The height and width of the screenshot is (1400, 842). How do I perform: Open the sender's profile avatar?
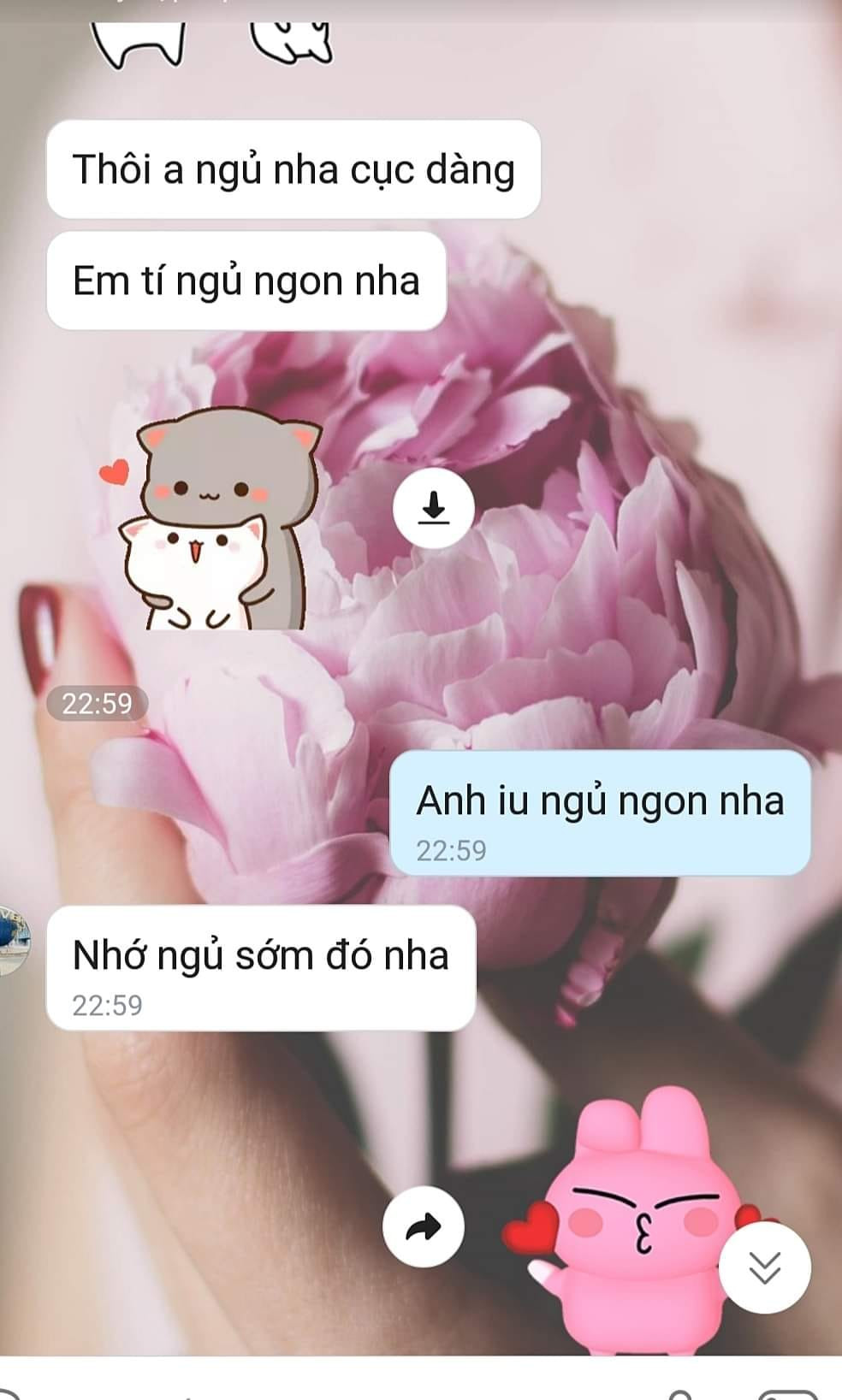[x=13, y=941]
